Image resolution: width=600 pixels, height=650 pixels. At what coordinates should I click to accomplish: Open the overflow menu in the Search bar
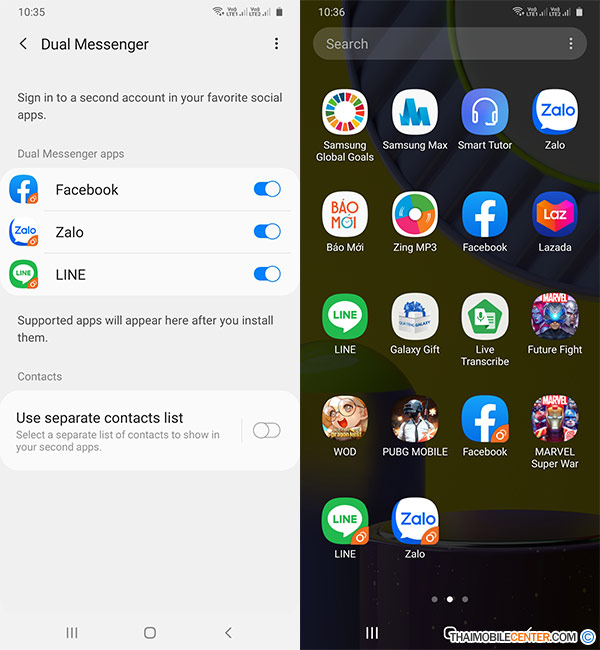click(x=571, y=44)
